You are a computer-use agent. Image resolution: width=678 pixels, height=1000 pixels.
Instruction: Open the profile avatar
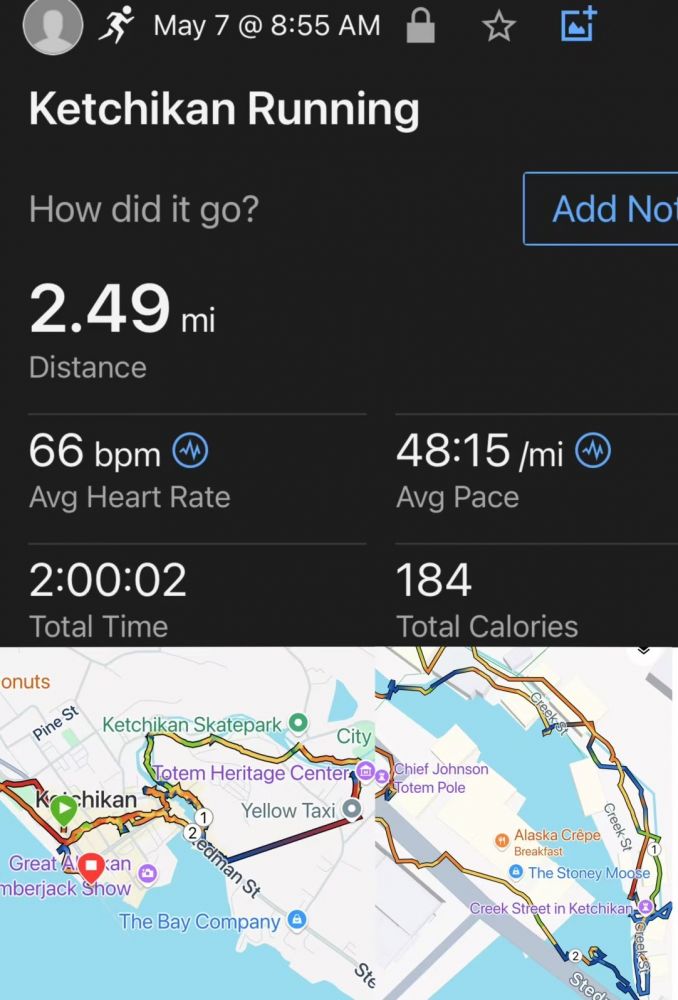click(53, 27)
